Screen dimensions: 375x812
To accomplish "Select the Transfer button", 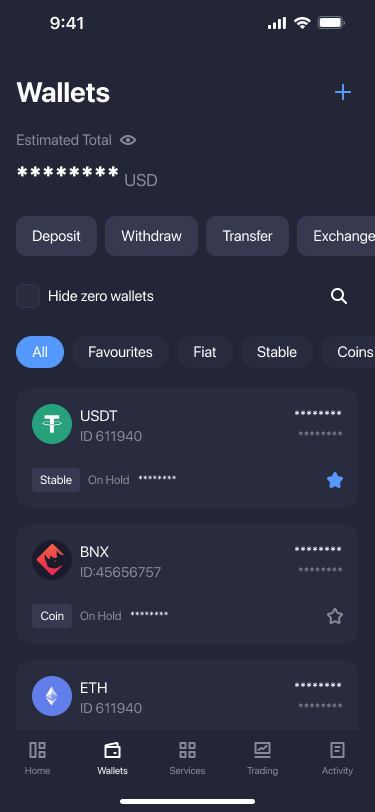I will [x=247, y=236].
